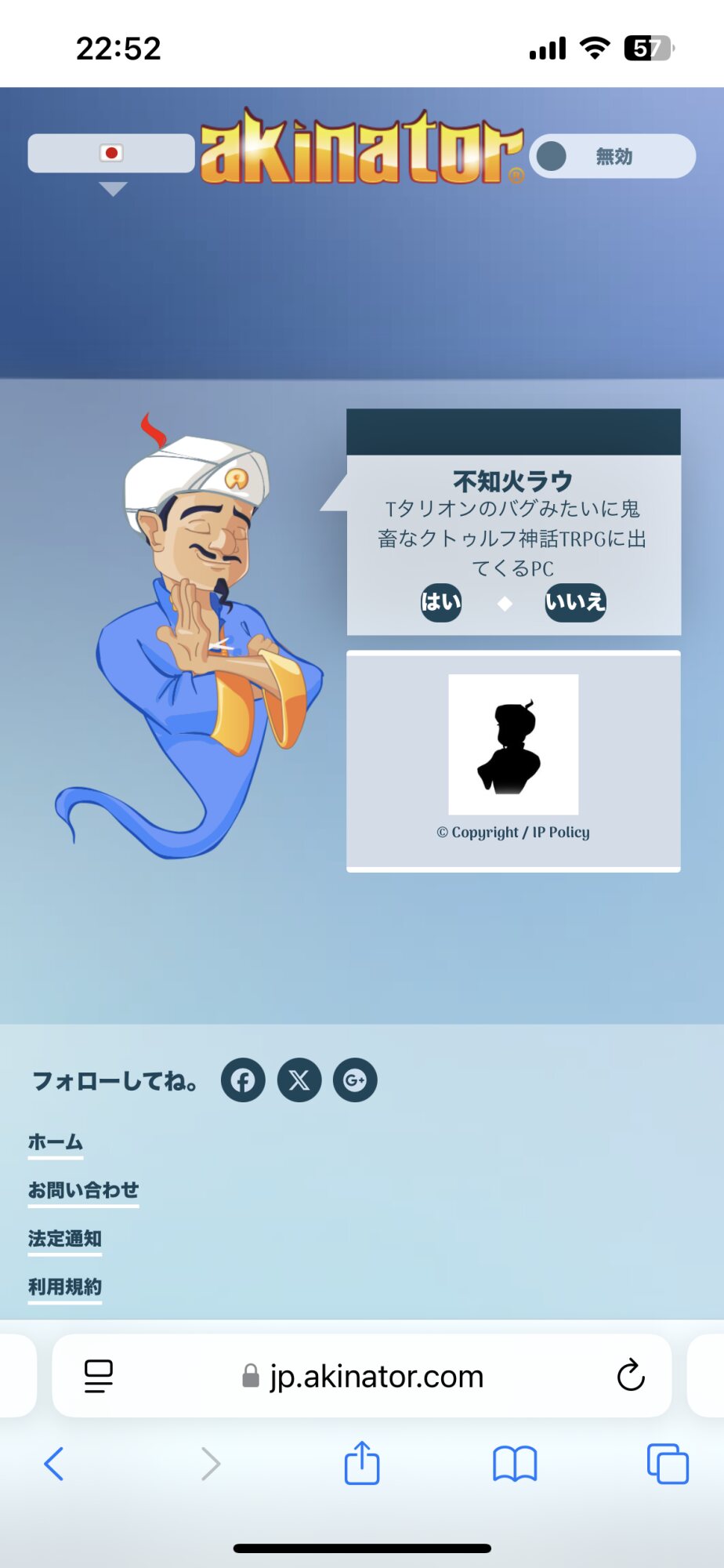This screenshot has height=1568, width=724.
Task: Open Akinator's Google+ page
Action: click(355, 1080)
